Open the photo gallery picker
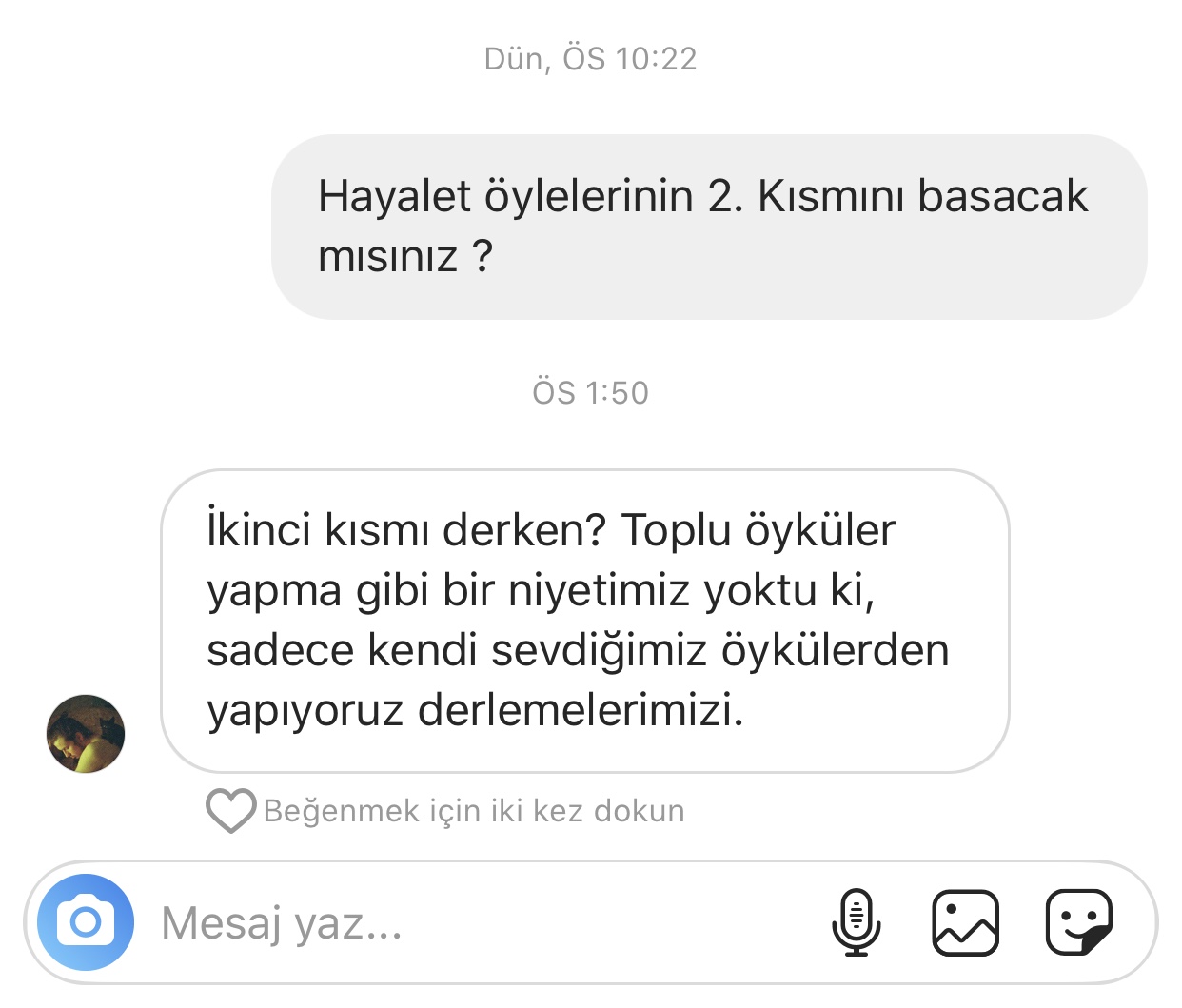This screenshot has height=1008, width=1182. (x=966, y=922)
